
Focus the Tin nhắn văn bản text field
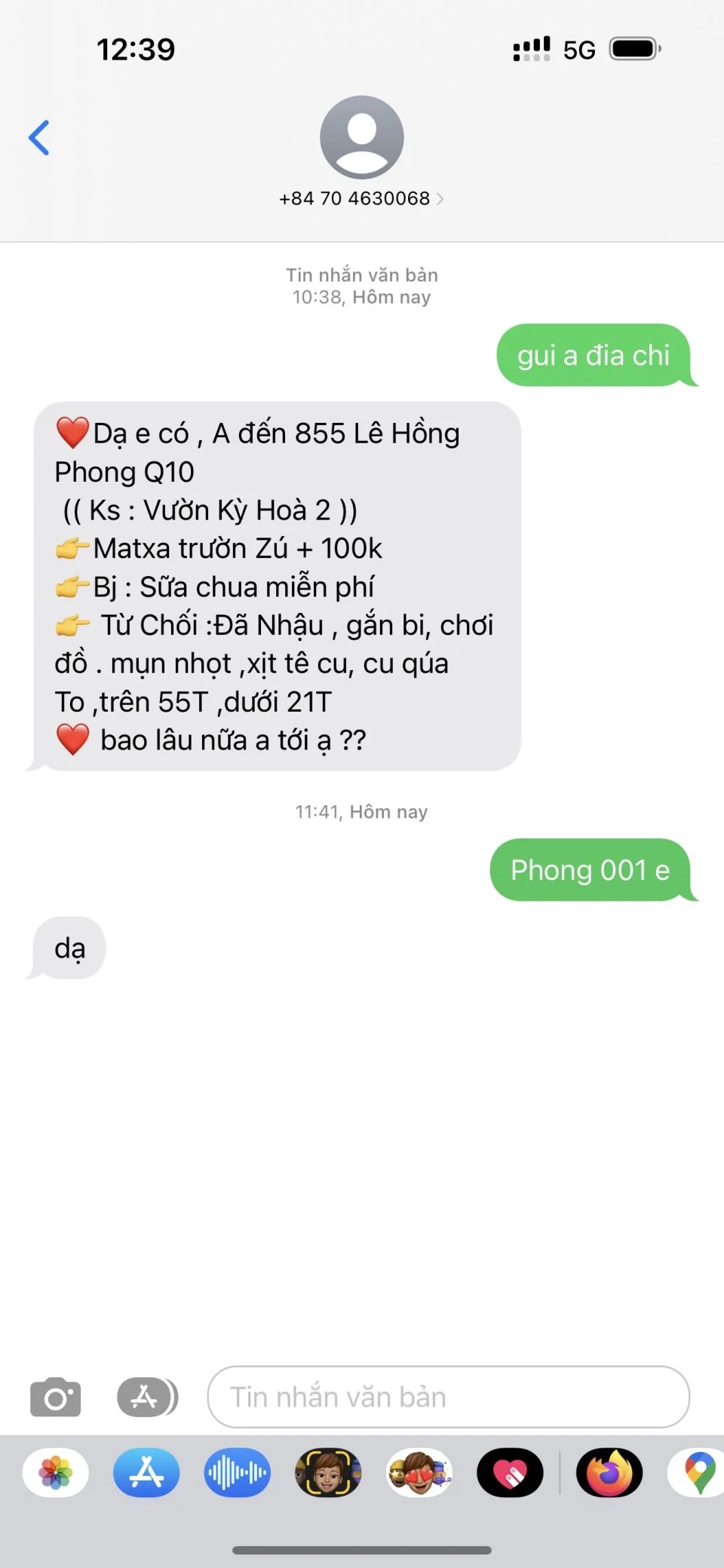tap(448, 1397)
